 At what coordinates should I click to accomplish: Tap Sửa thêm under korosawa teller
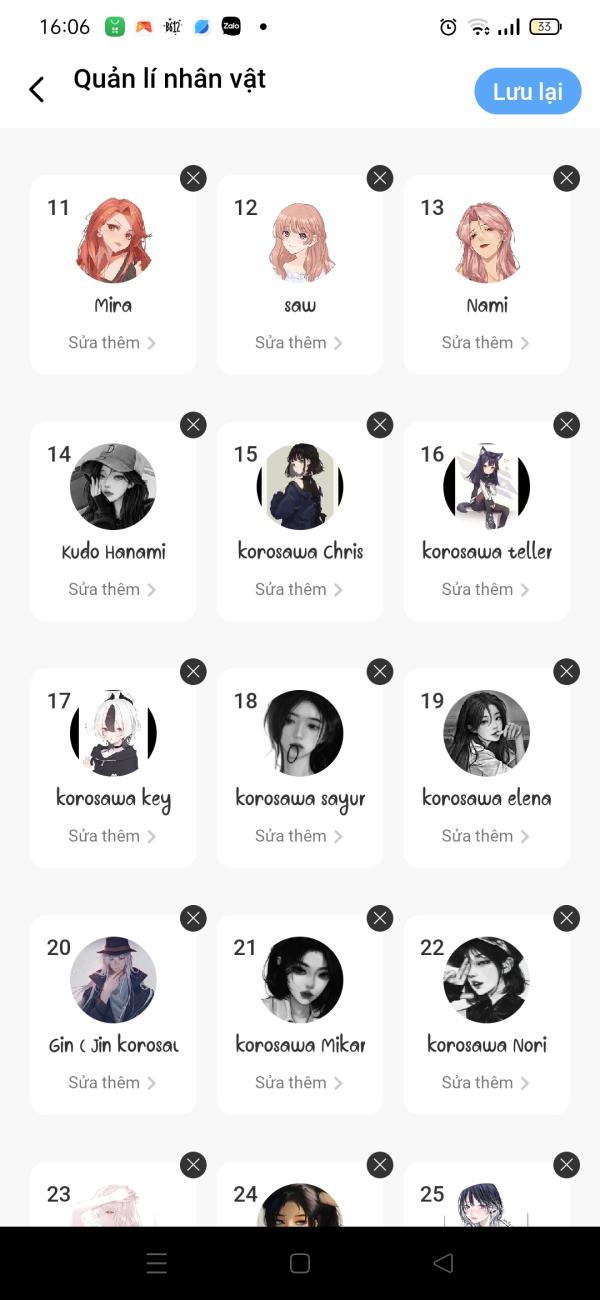[x=486, y=590]
